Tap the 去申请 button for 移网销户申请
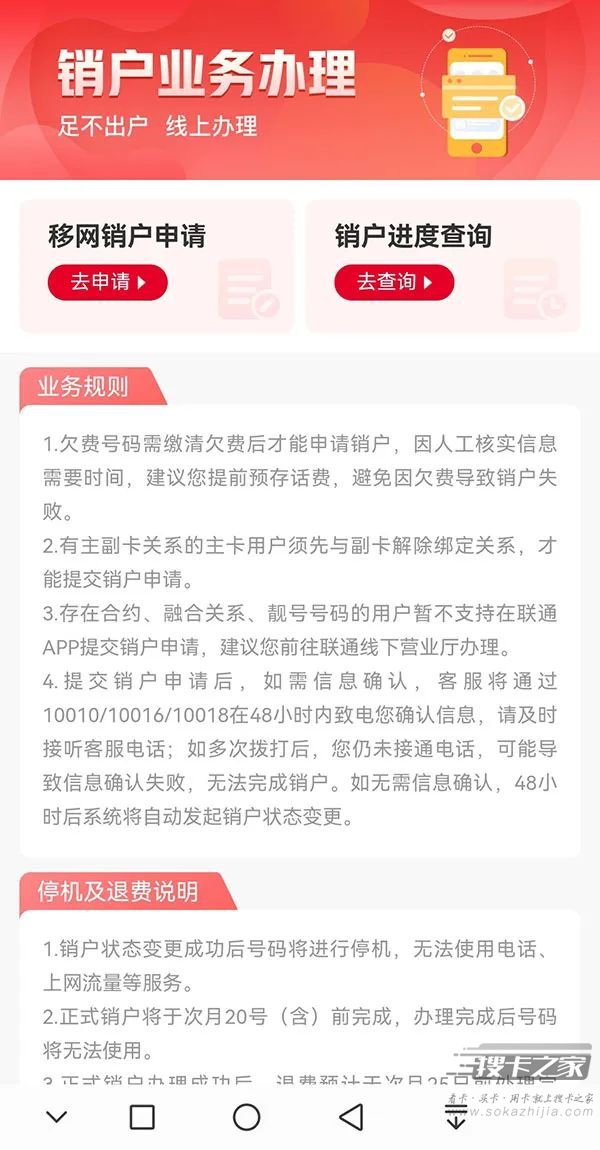 coord(107,282)
